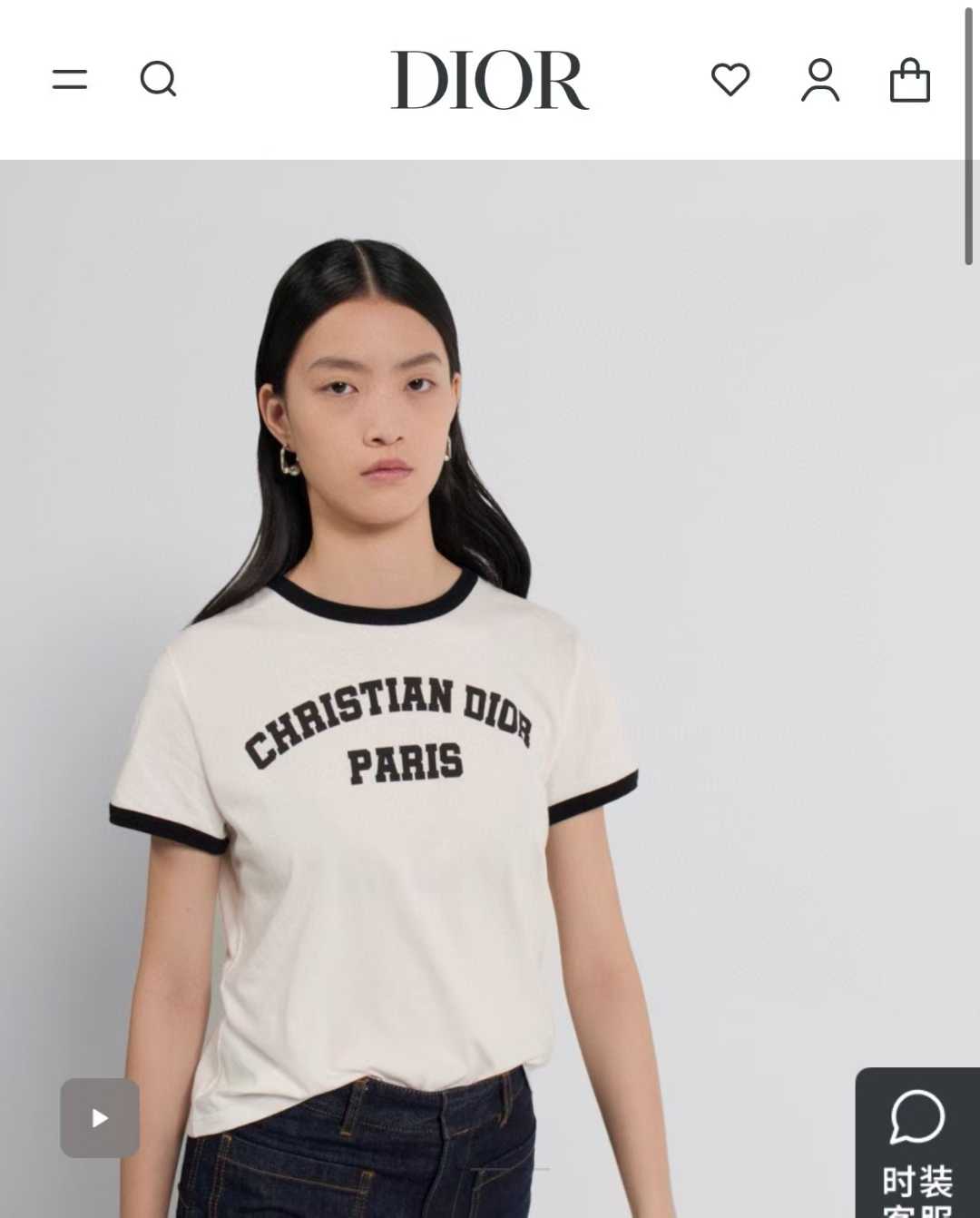Image resolution: width=980 pixels, height=1218 pixels.
Task: Open the account profile icon
Action: coord(820,80)
